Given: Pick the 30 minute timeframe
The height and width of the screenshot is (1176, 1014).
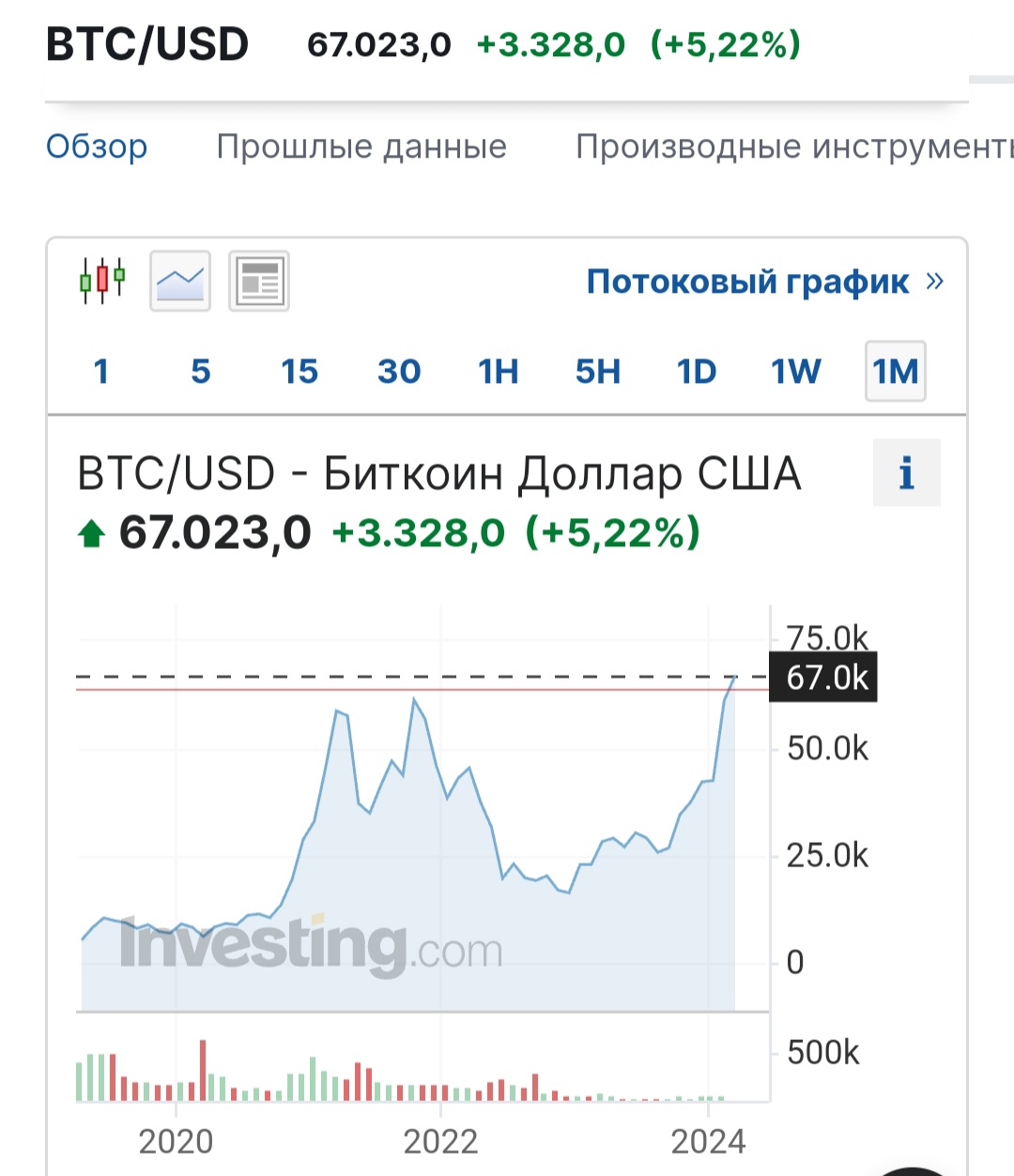Looking at the screenshot, I should (x=399, y=372).
